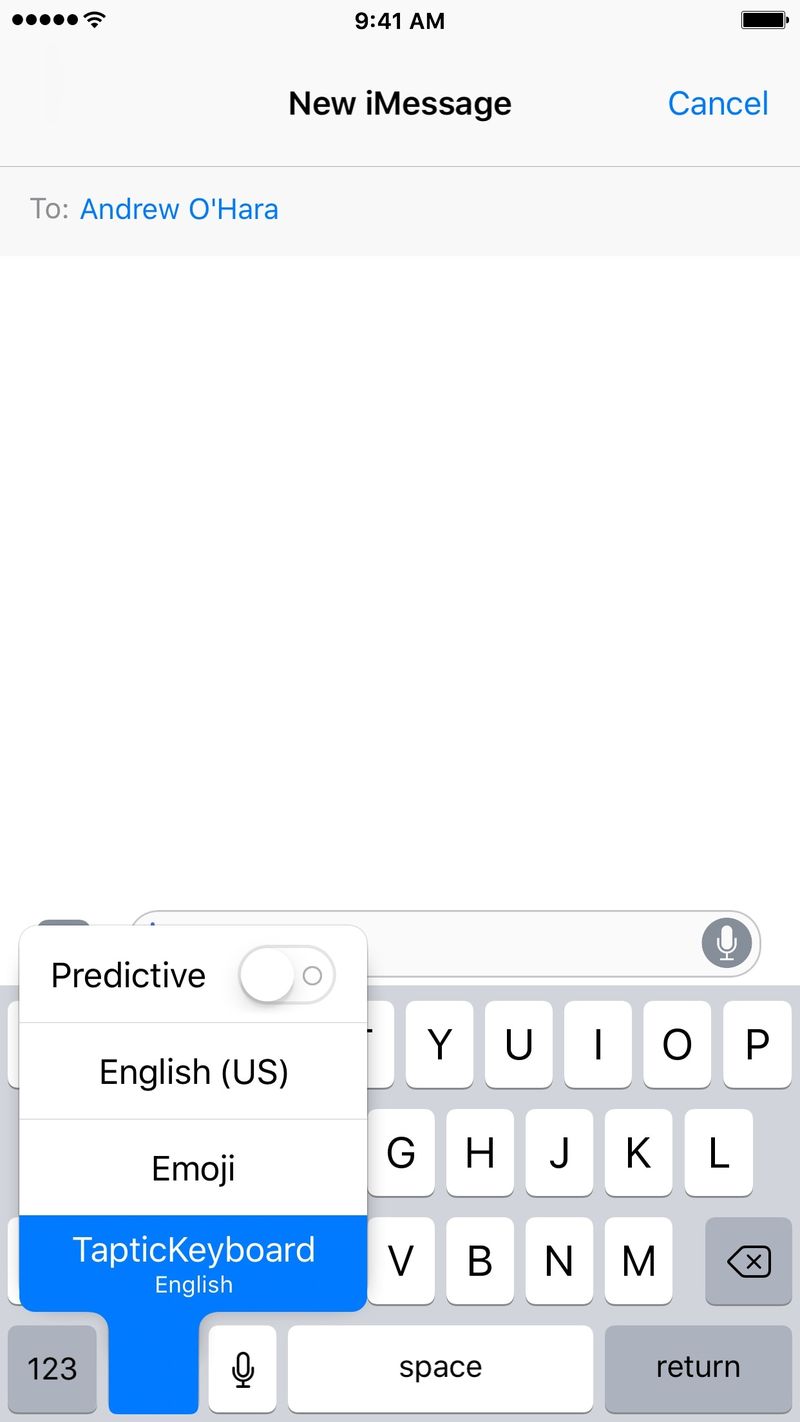Type the letter M key

coord(638,1262)
